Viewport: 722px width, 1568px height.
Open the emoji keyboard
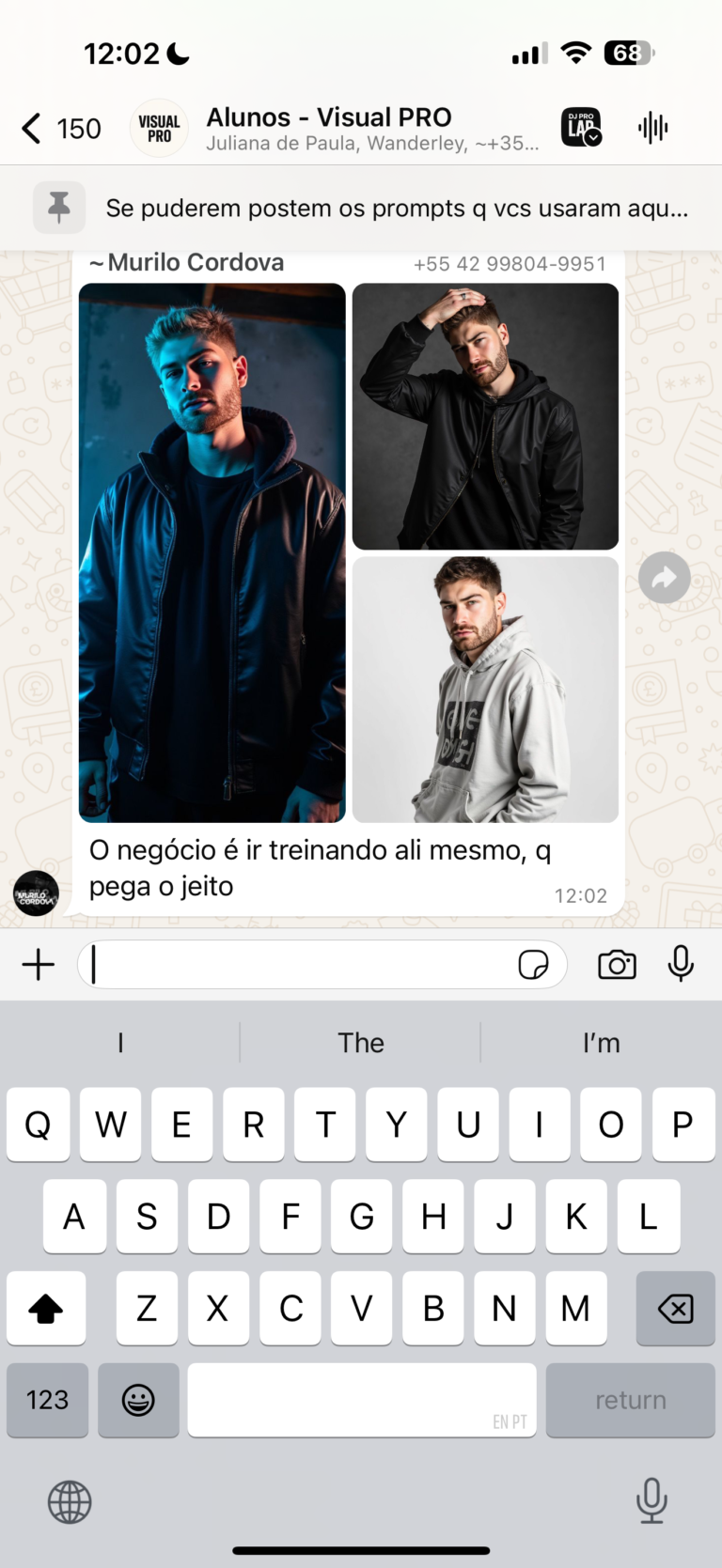tap(138, 1400)
